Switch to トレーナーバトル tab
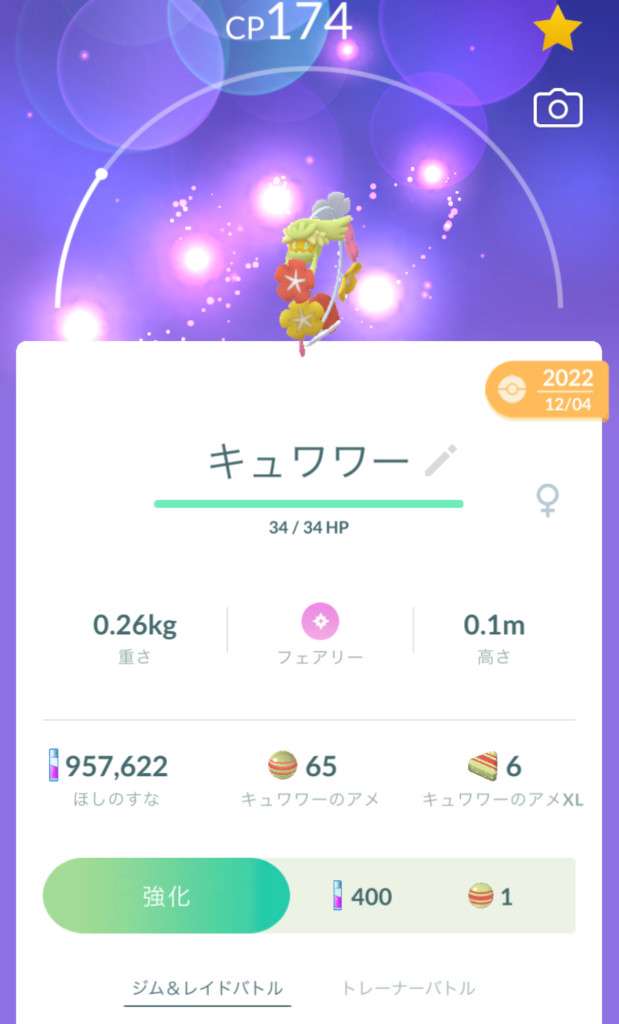The width and height of the screenshot is (619, 1024). tap(408, 988)
